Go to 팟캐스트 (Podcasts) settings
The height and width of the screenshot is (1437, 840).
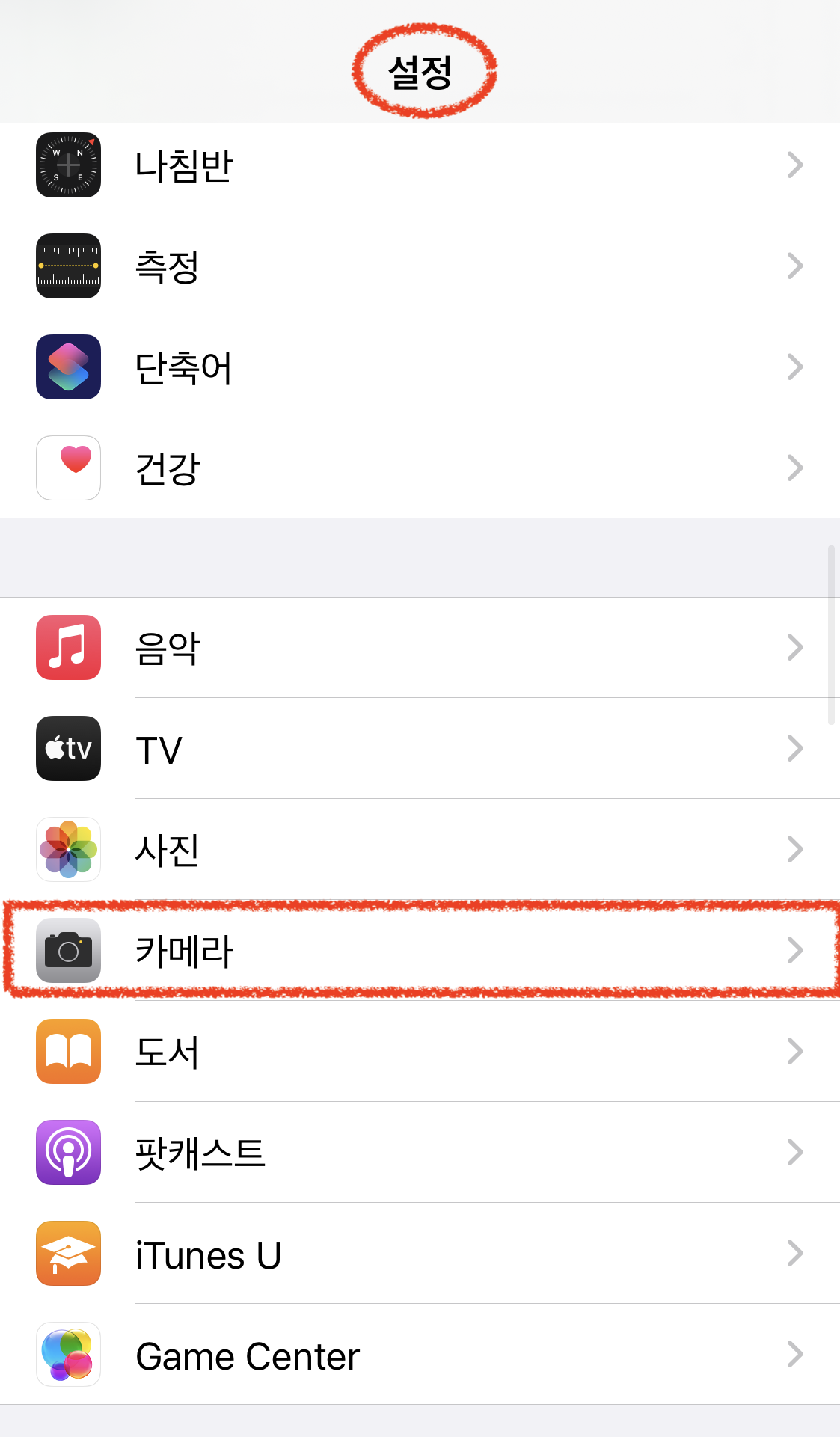419,1153
